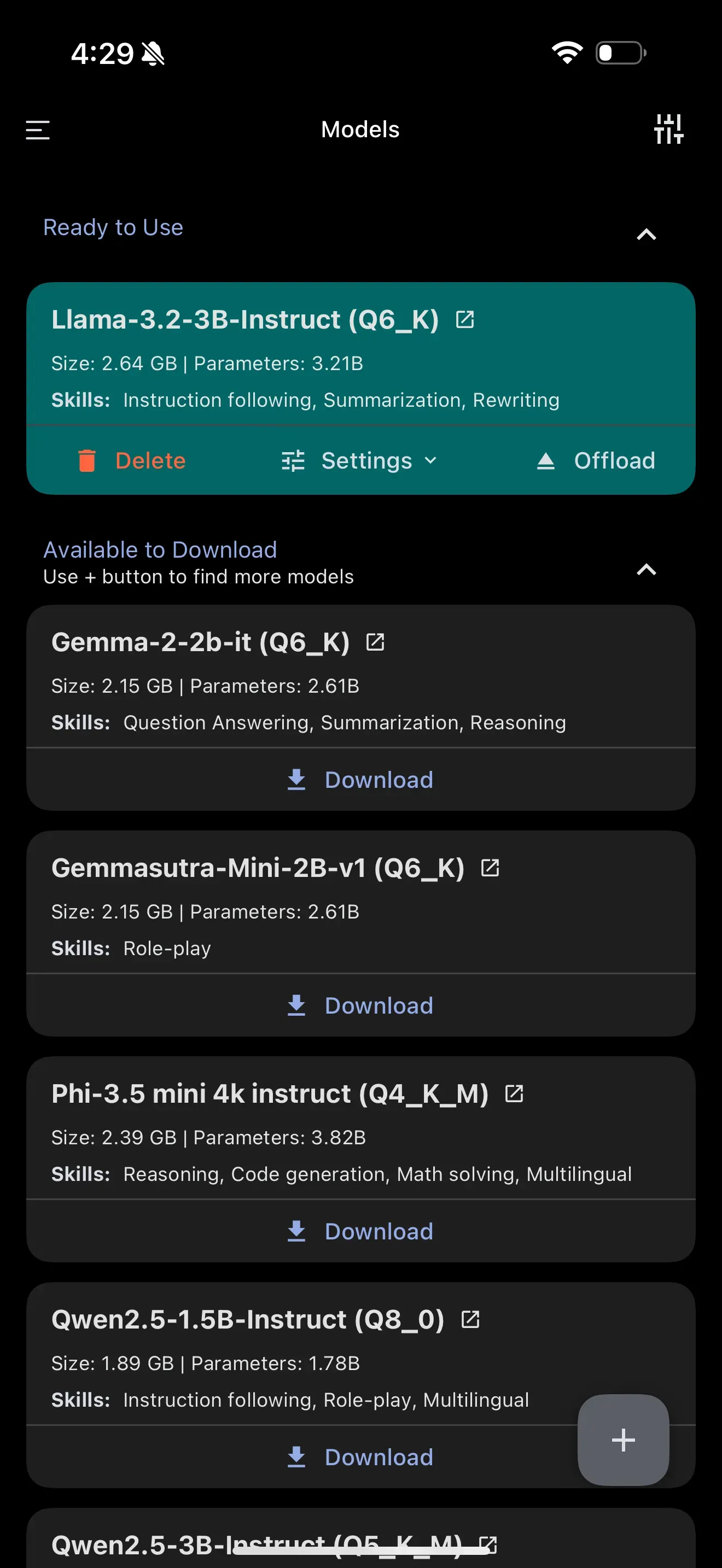Open the drawer menu
Viewport: 722px width, 1568px height.
click(37, 130)
